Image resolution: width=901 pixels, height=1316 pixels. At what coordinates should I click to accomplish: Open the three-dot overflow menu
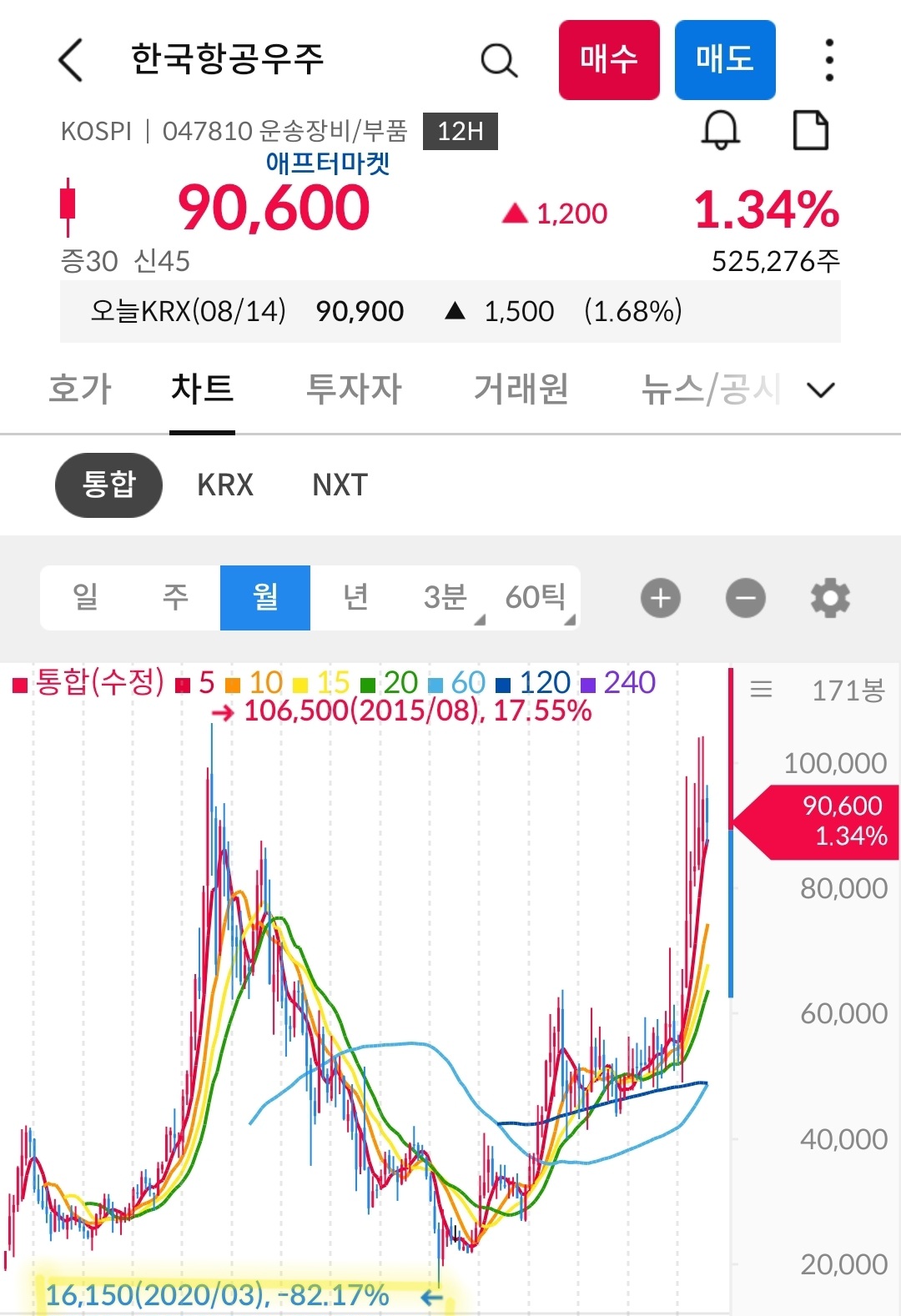(x=828, y=61)
